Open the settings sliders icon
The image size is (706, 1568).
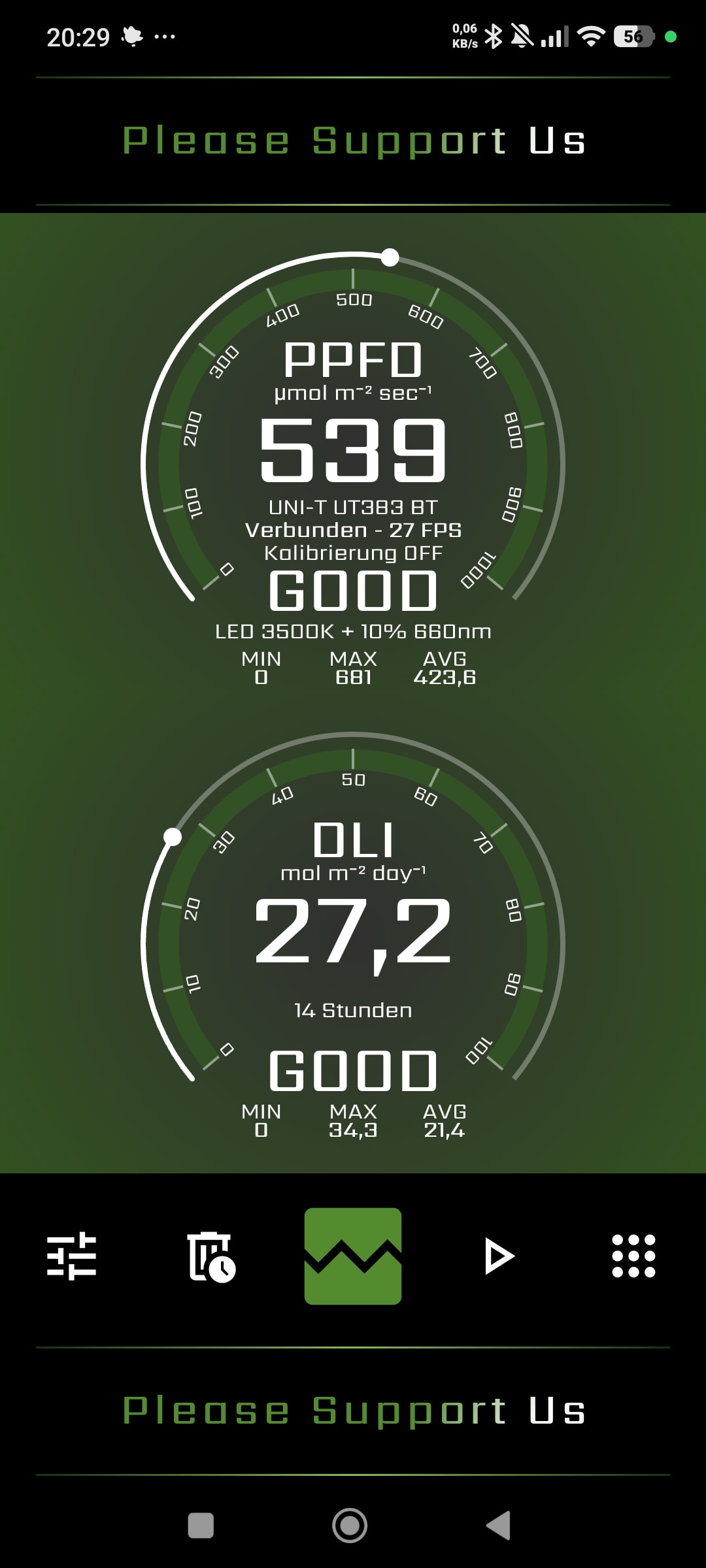72,1256
